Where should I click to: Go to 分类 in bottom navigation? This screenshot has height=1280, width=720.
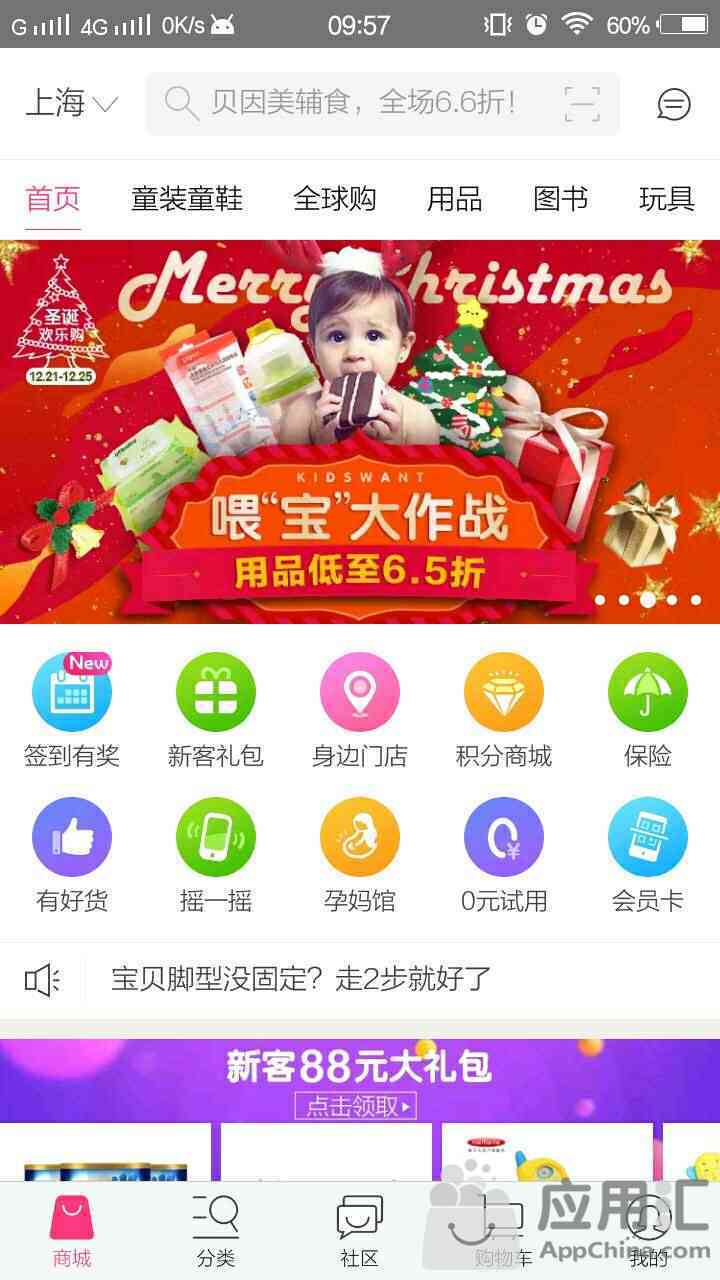pos(216,1232)
